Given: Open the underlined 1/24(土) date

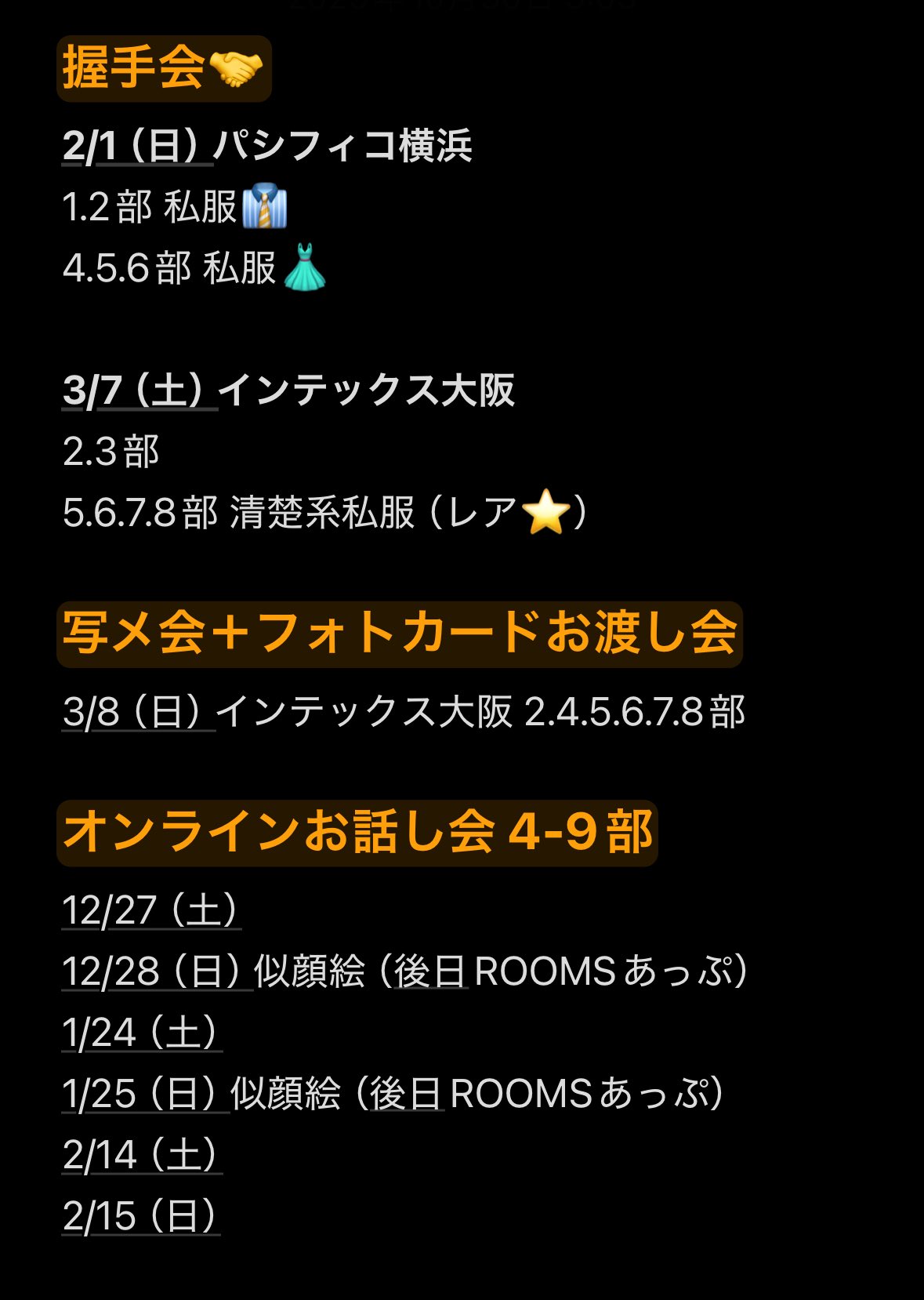Looking at the screenshot, I should pos(142,1033).
